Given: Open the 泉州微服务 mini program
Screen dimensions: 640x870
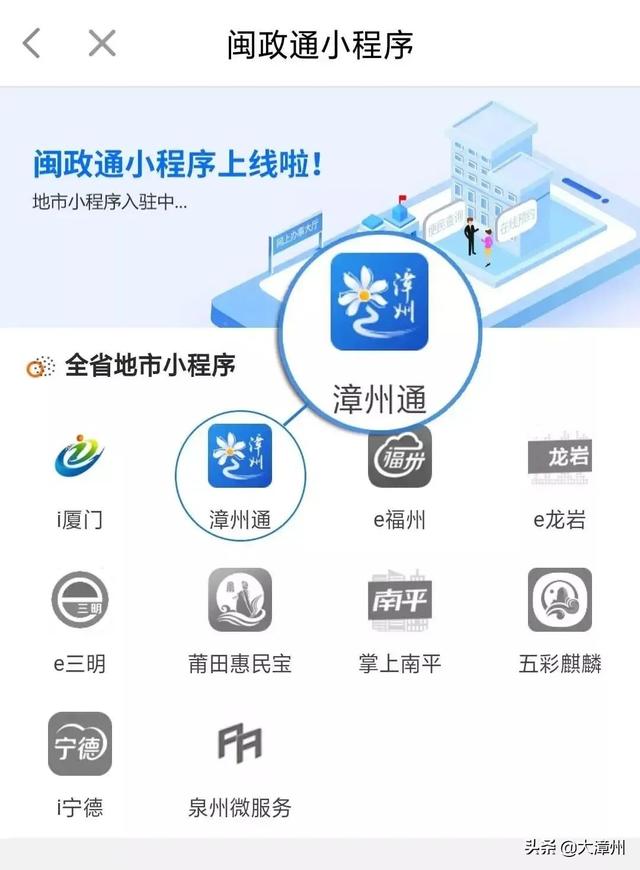Looking at the screenshot, I should [x=240, y=744].
